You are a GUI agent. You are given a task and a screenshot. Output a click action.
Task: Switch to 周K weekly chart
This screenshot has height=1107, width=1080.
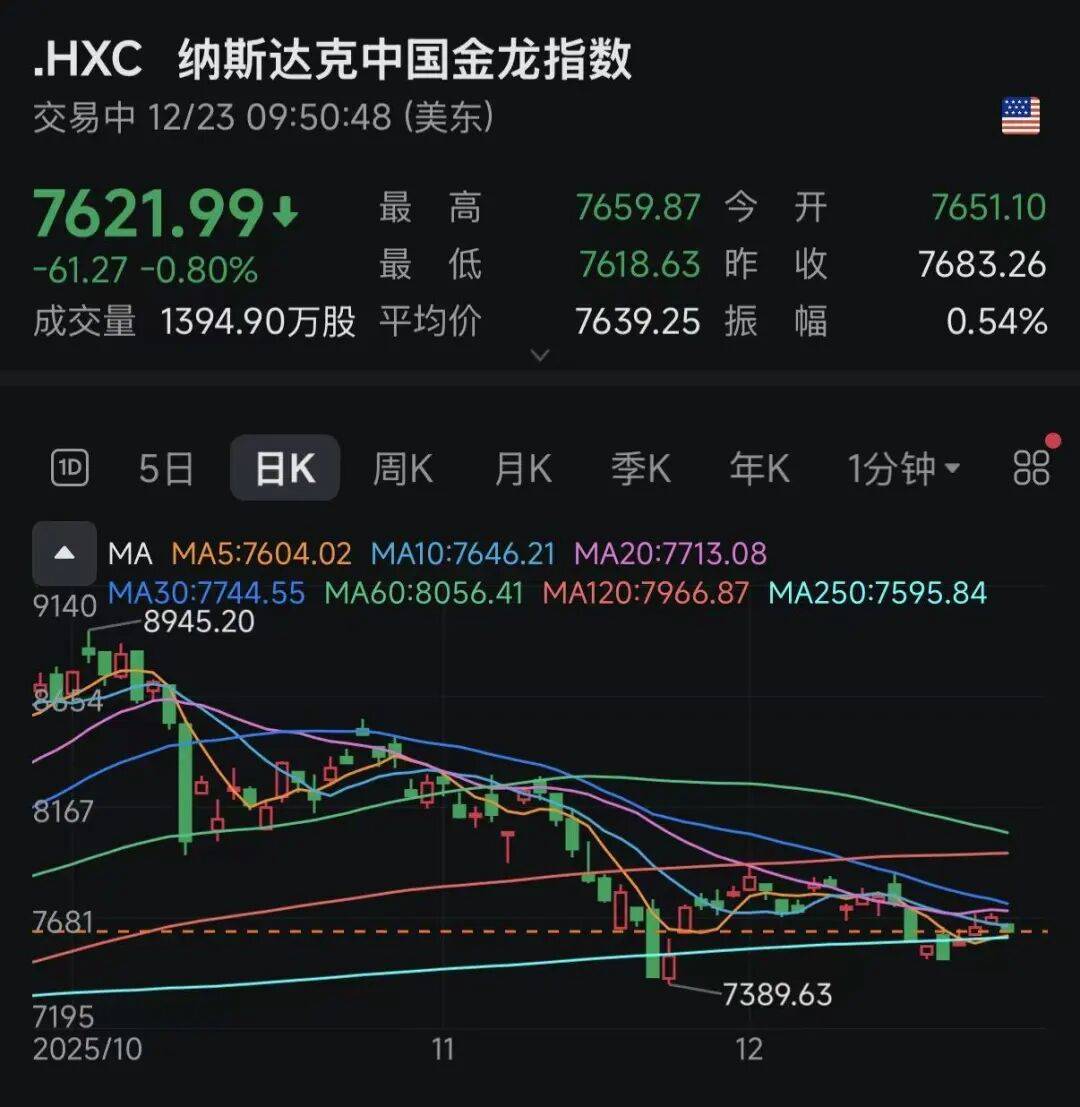coord(403,468)
